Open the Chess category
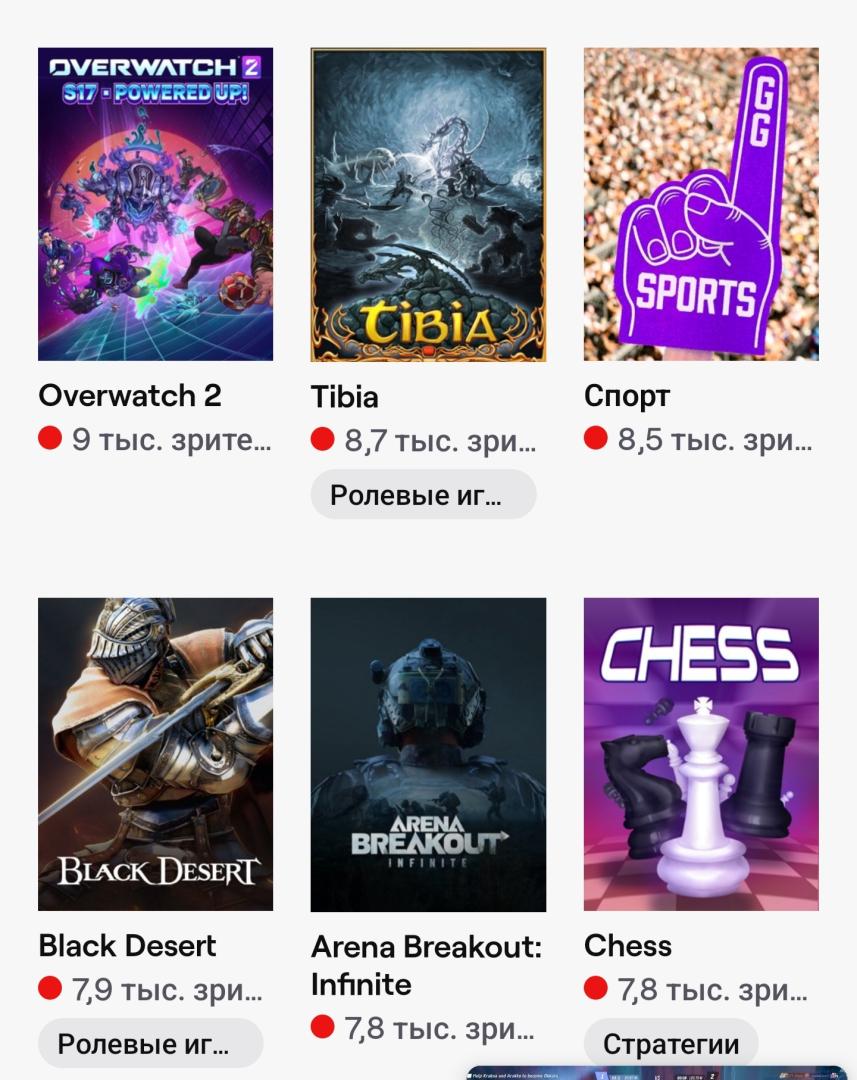857x1080 pixels. [701, 754]
